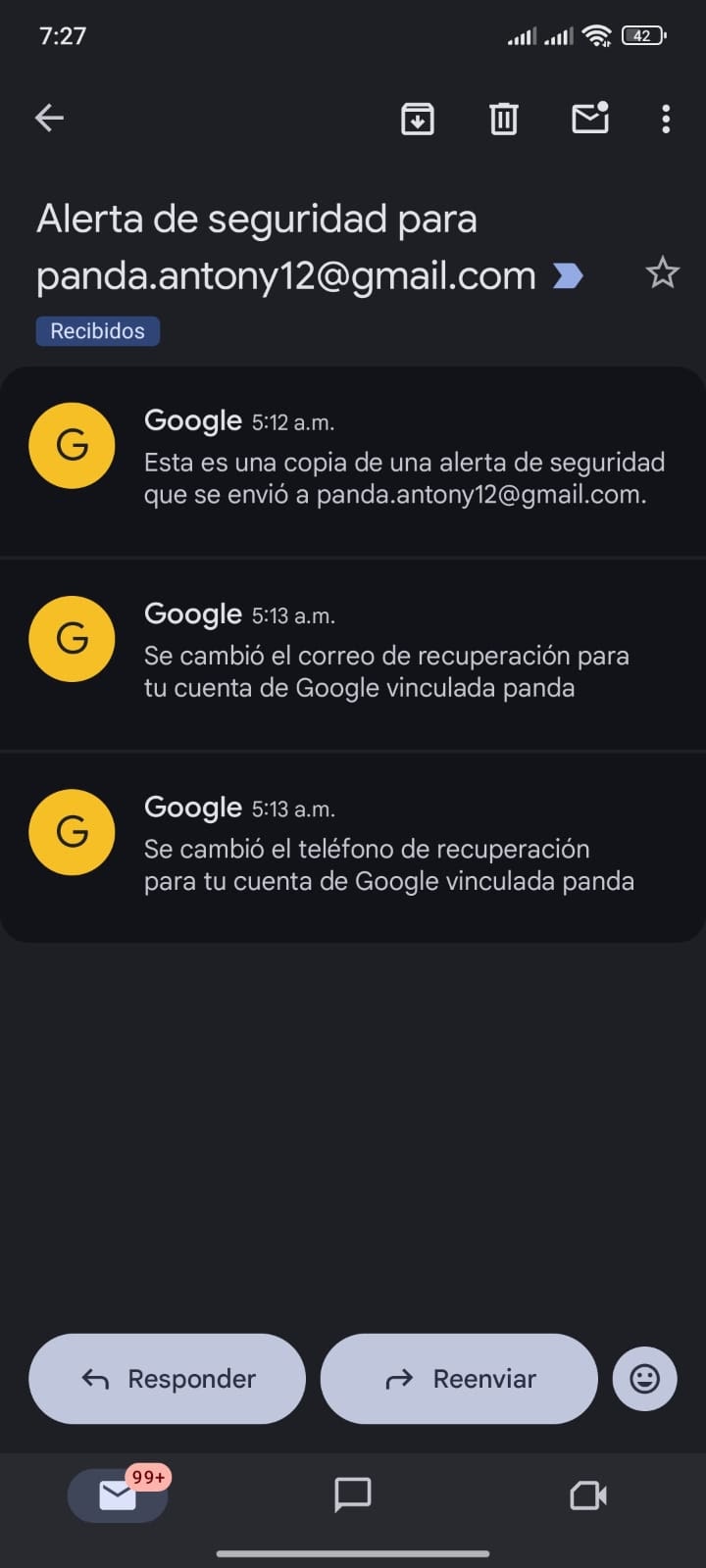Check the battery indicator at 42 percent
The width and height of the screenshot is (706, 1568).
coord(644,35)
